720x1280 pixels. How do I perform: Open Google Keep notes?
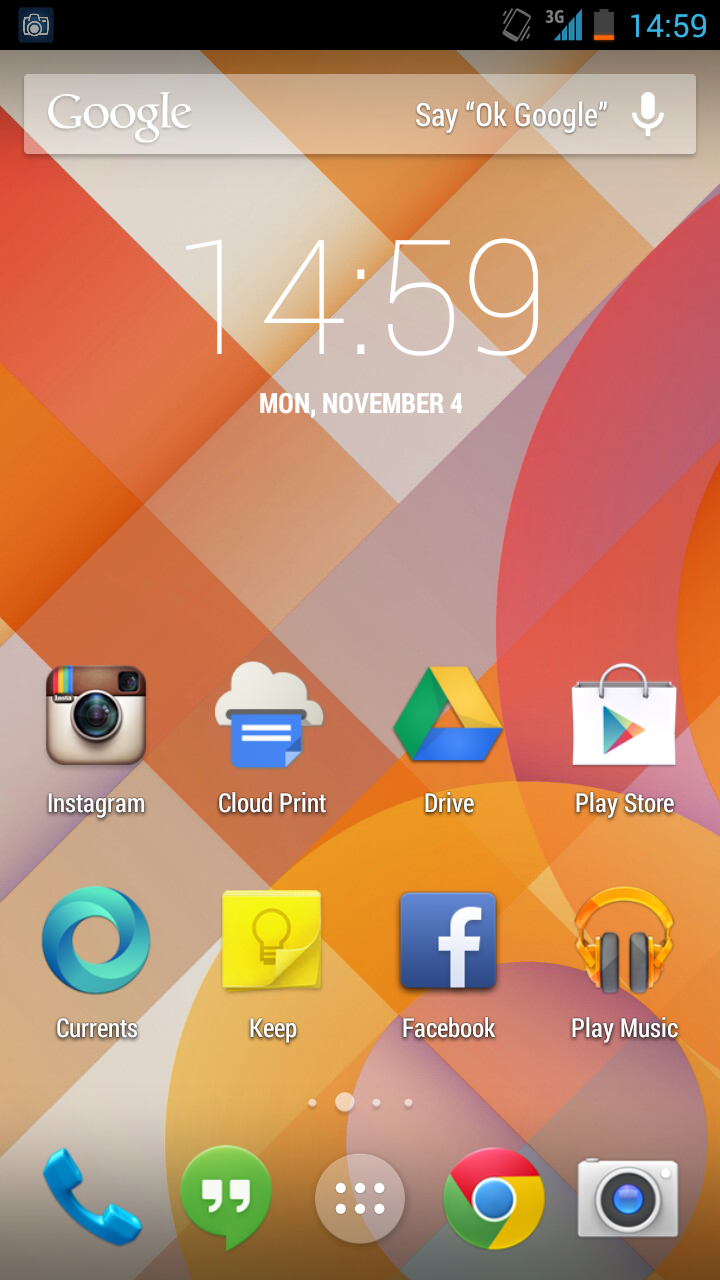tap(271, 941)
